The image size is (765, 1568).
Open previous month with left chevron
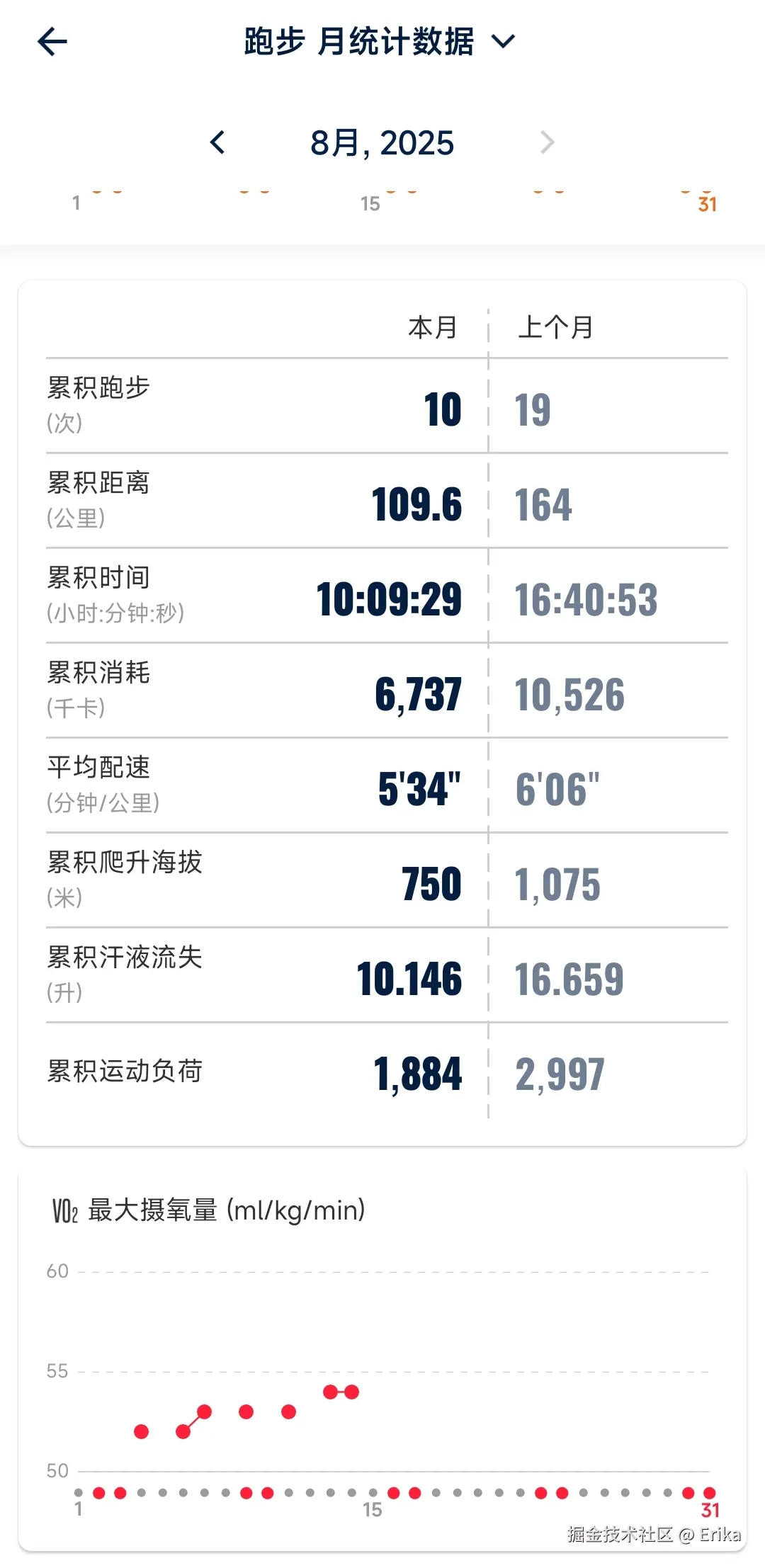pyautogui.click(x=217, y=143)
